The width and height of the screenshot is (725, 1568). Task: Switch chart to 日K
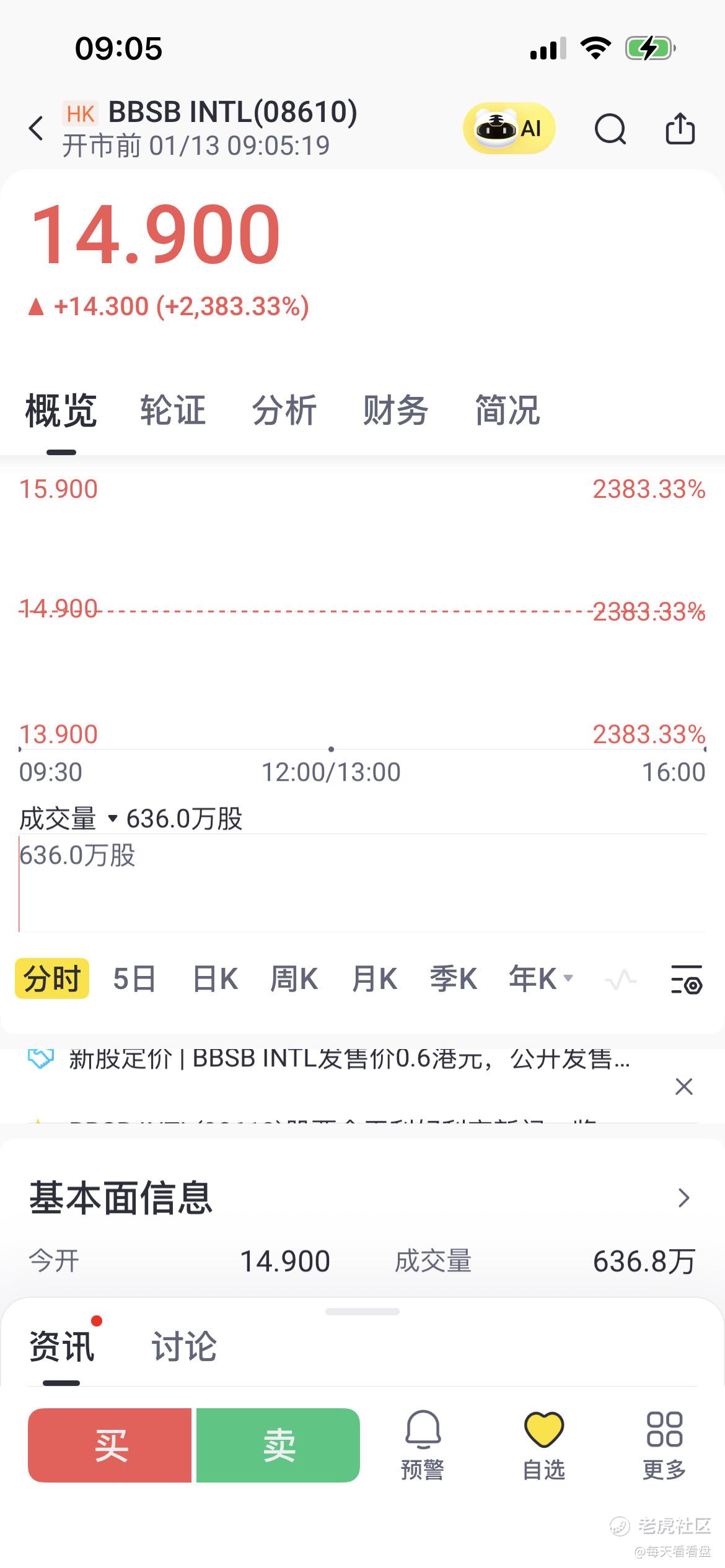point(215,979)
